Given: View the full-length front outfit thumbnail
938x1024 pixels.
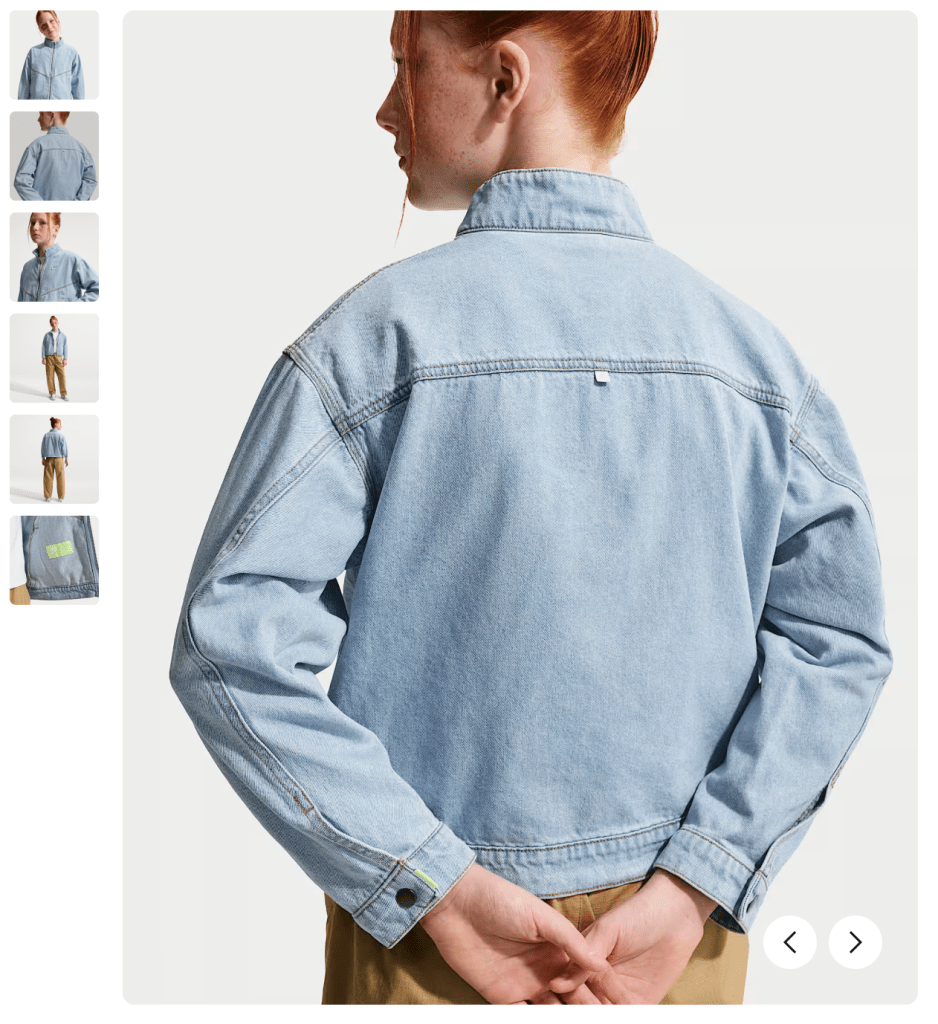Looking at the screenshot, I should 54,358.
